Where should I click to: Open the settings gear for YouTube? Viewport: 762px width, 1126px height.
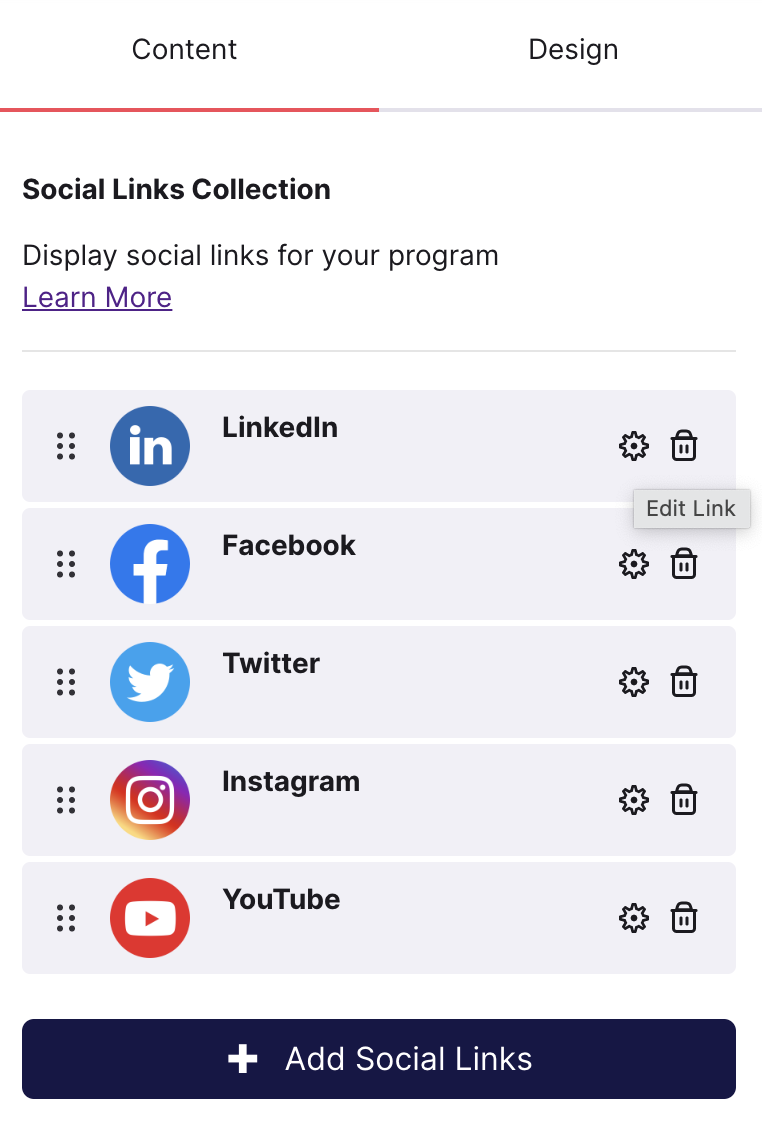pos(634,918)
